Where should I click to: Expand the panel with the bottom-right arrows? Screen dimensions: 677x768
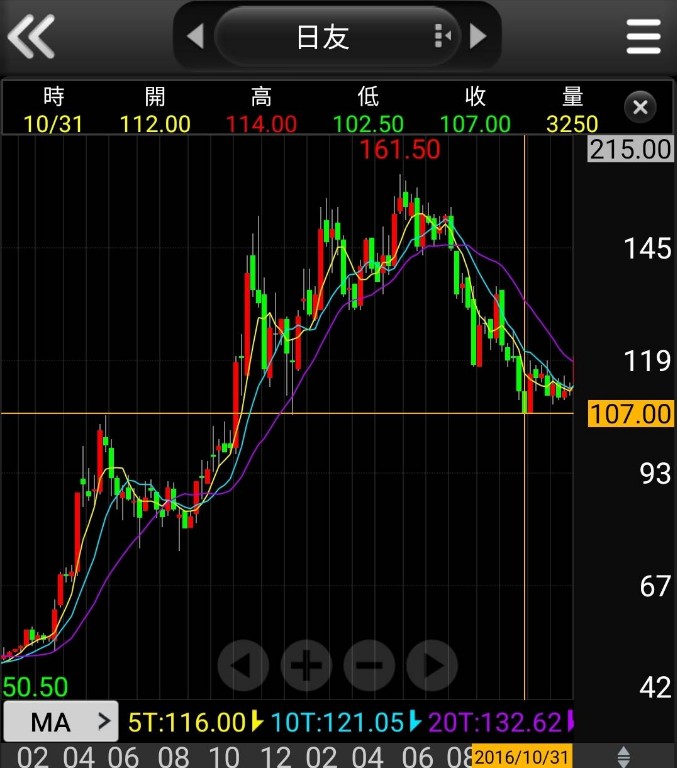coord(623,756)
